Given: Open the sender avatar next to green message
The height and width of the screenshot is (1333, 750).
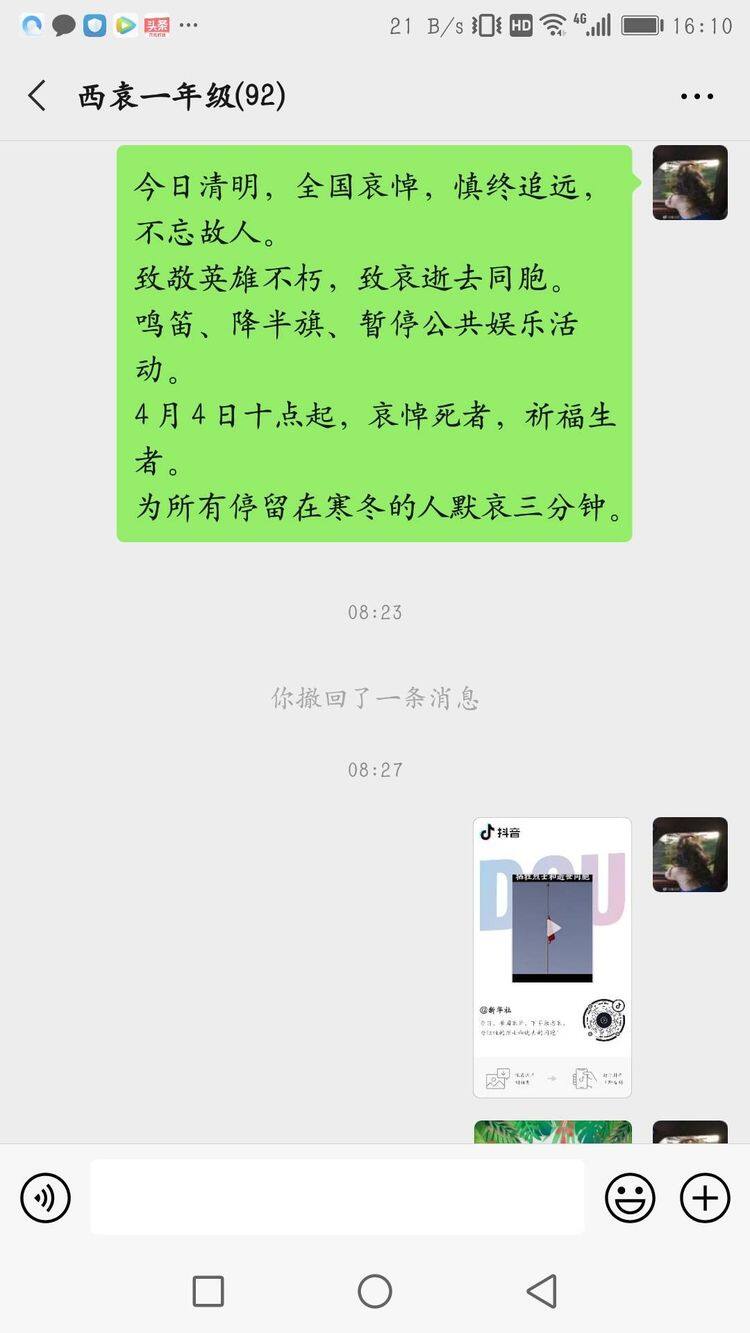Looking at the screenshot, I should 690,182.
